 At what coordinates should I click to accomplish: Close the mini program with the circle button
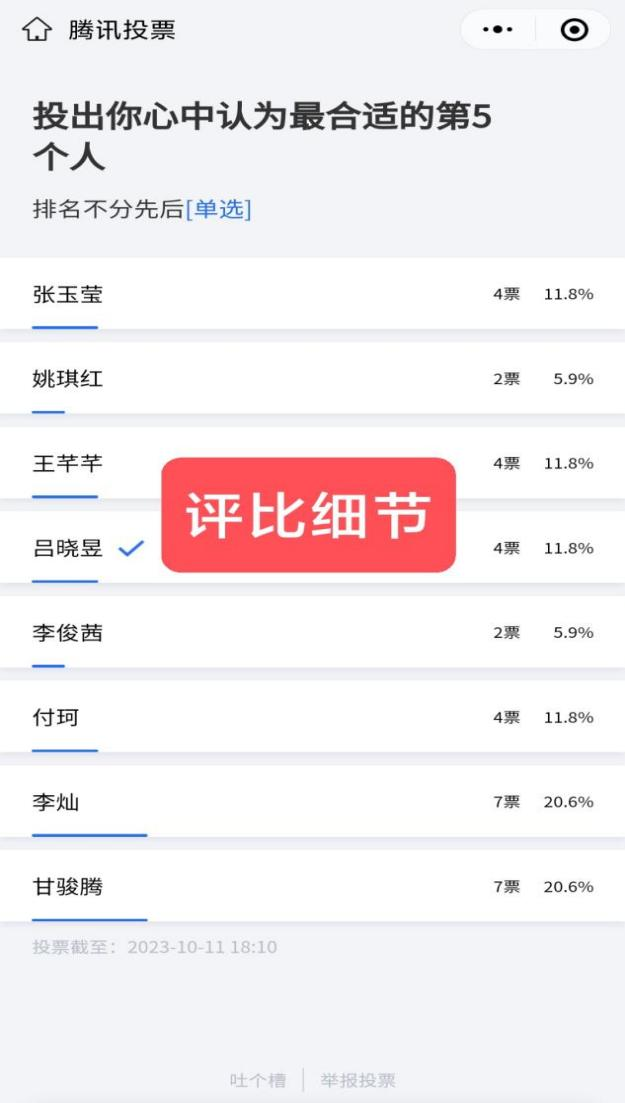574,30
